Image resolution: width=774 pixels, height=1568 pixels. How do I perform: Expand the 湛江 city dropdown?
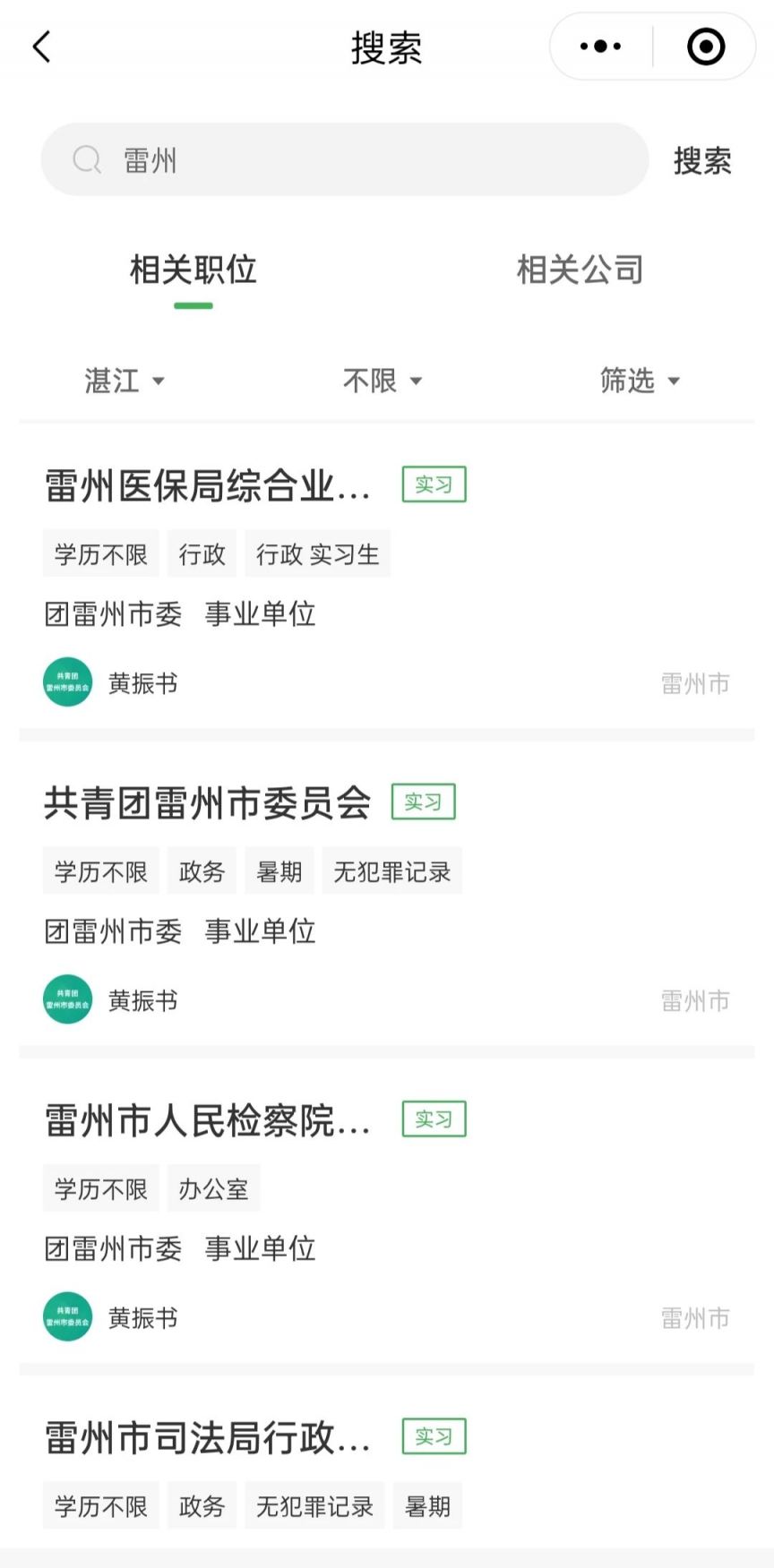coord(124,381)
